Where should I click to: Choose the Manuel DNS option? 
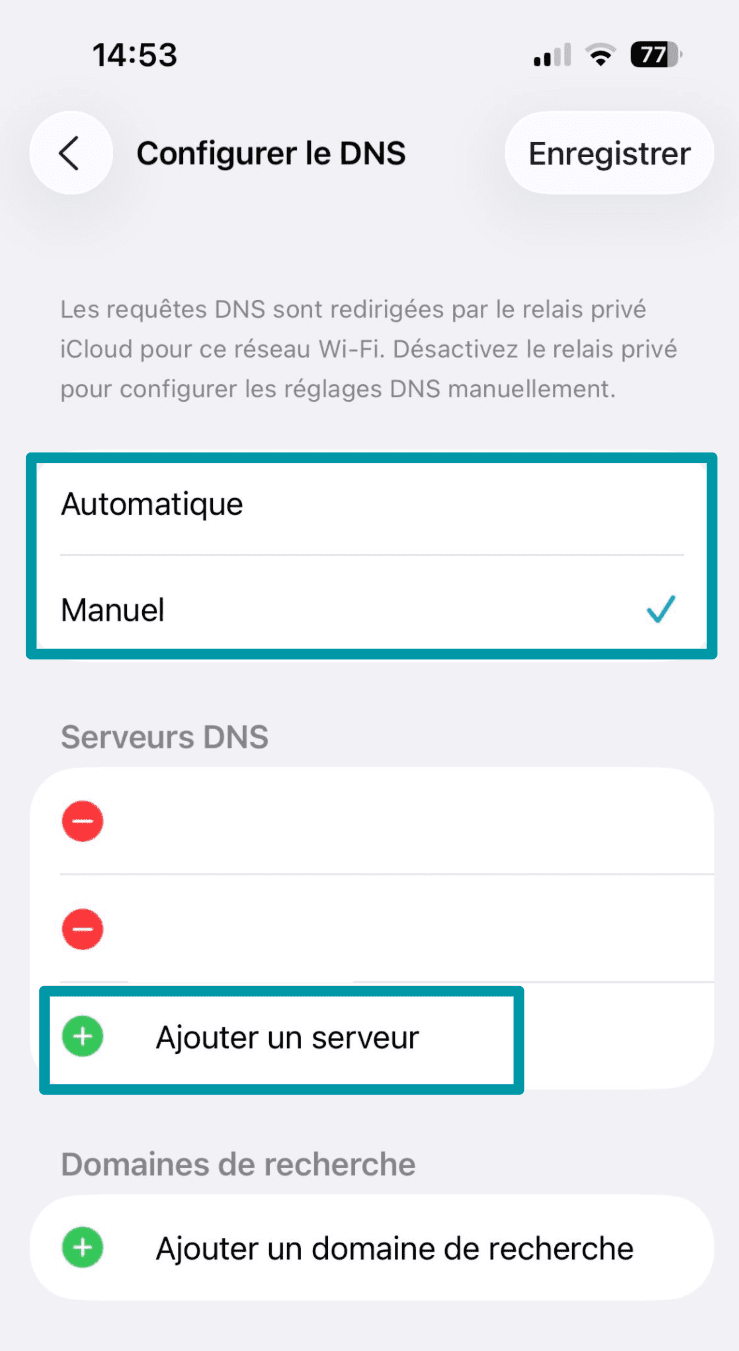[370, 609]
